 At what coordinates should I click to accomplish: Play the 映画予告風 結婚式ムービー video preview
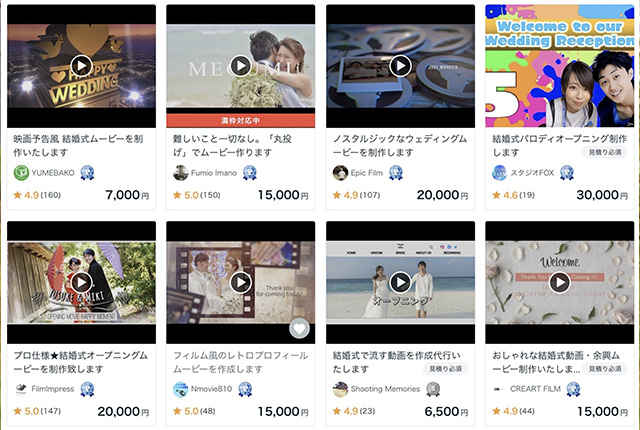[x=81, y=66]
